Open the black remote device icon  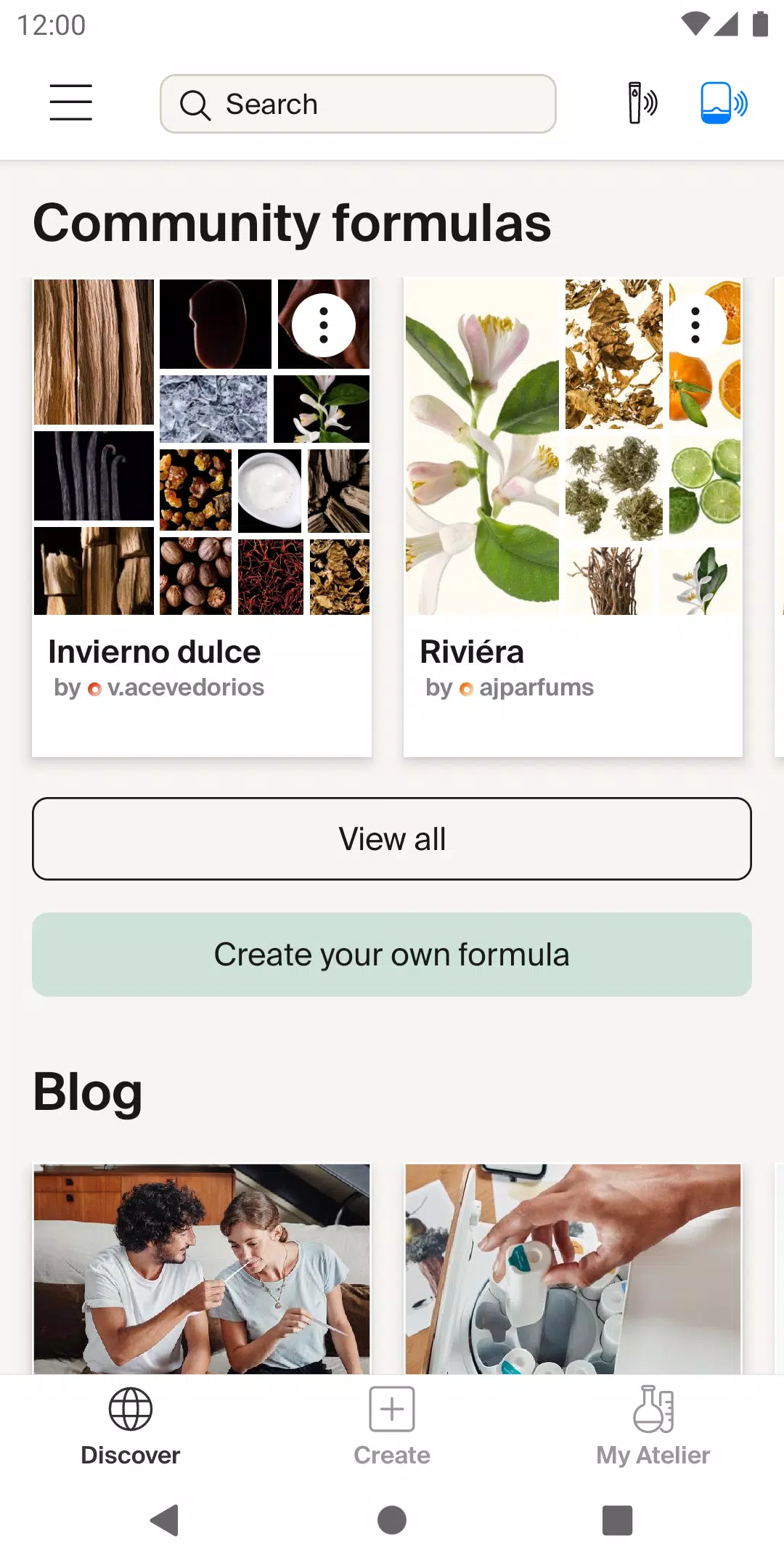tap(642, 103)
